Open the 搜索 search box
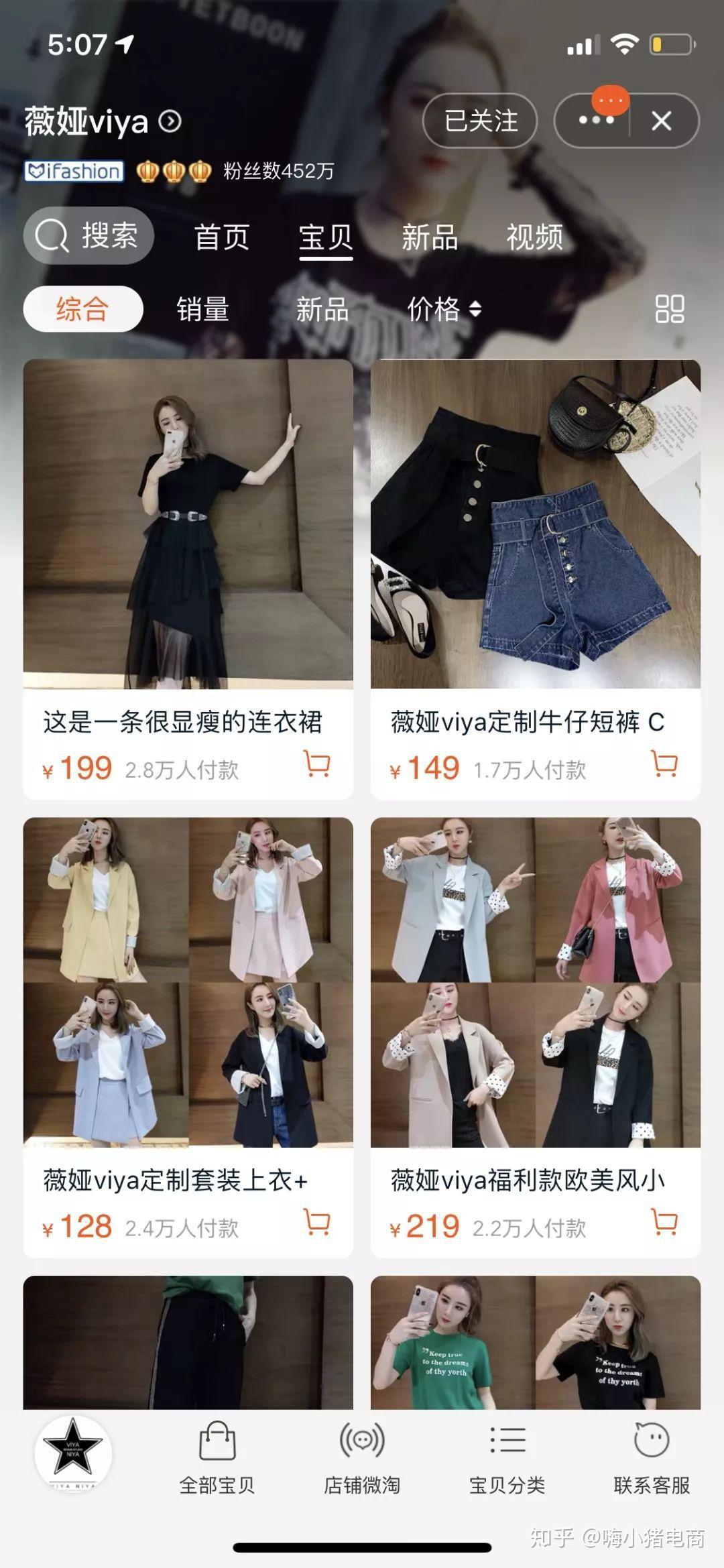This screenshot has width=724, height=1568. pos(88,236)
